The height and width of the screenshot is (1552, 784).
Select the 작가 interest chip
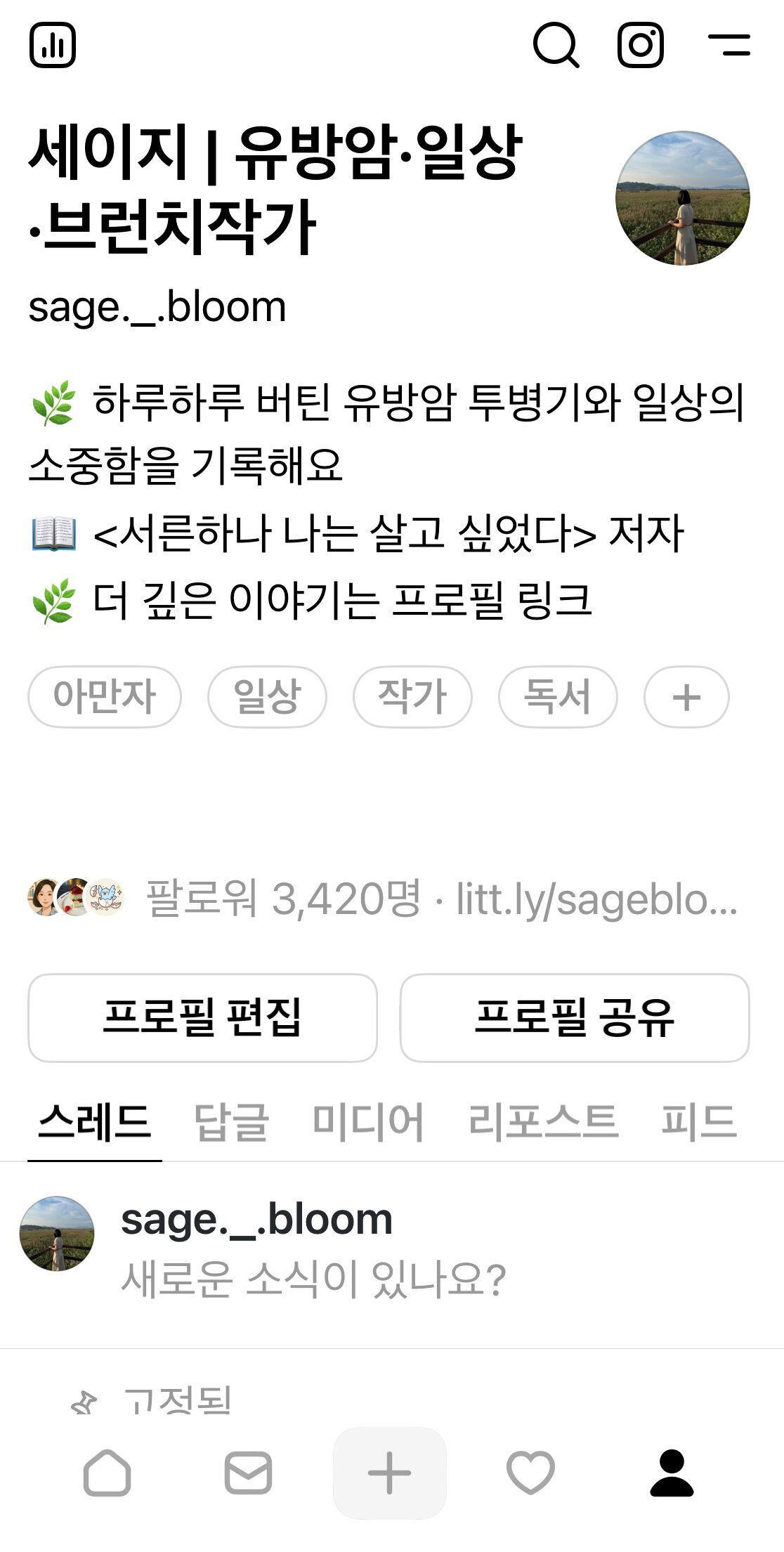[x=412, y=697]
